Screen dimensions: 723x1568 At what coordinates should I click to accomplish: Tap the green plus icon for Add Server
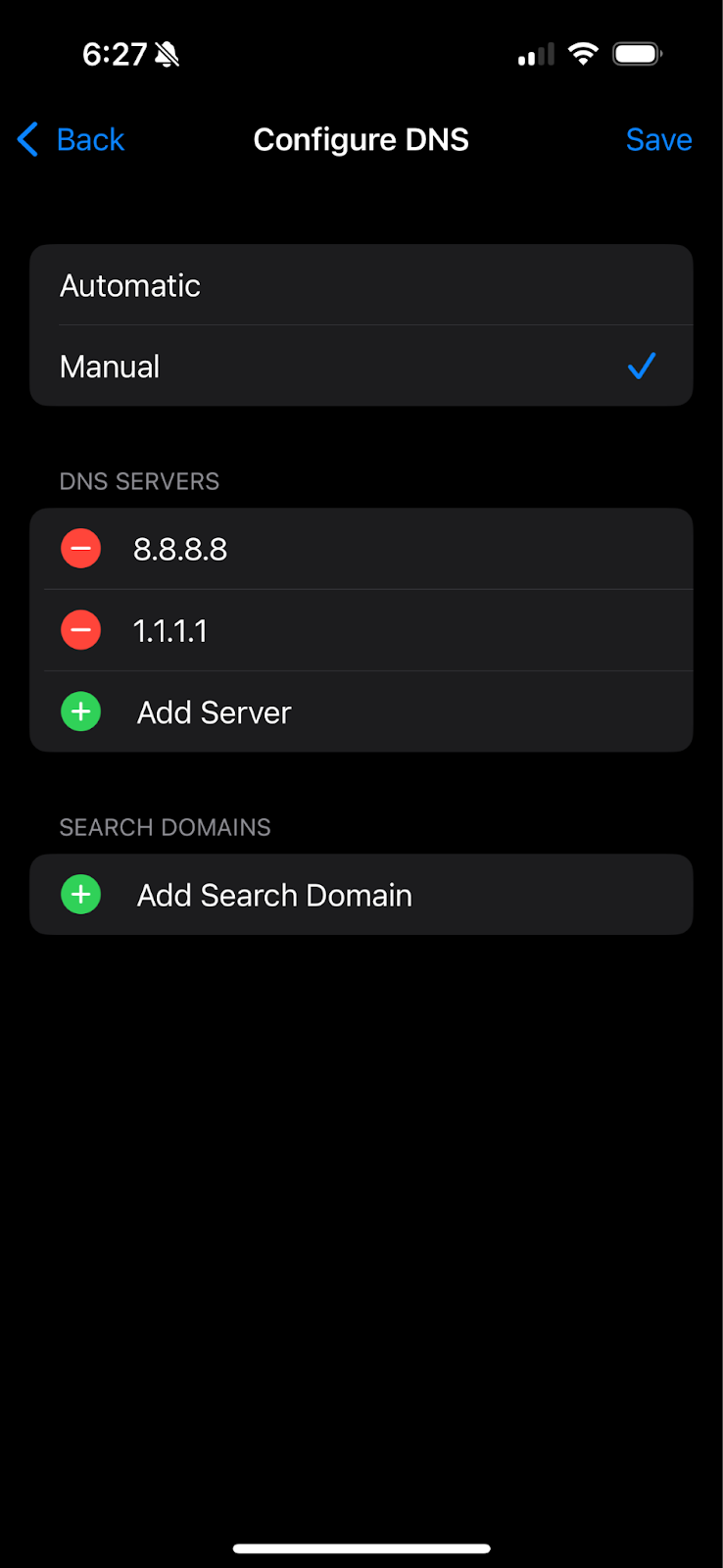(80, 711)
